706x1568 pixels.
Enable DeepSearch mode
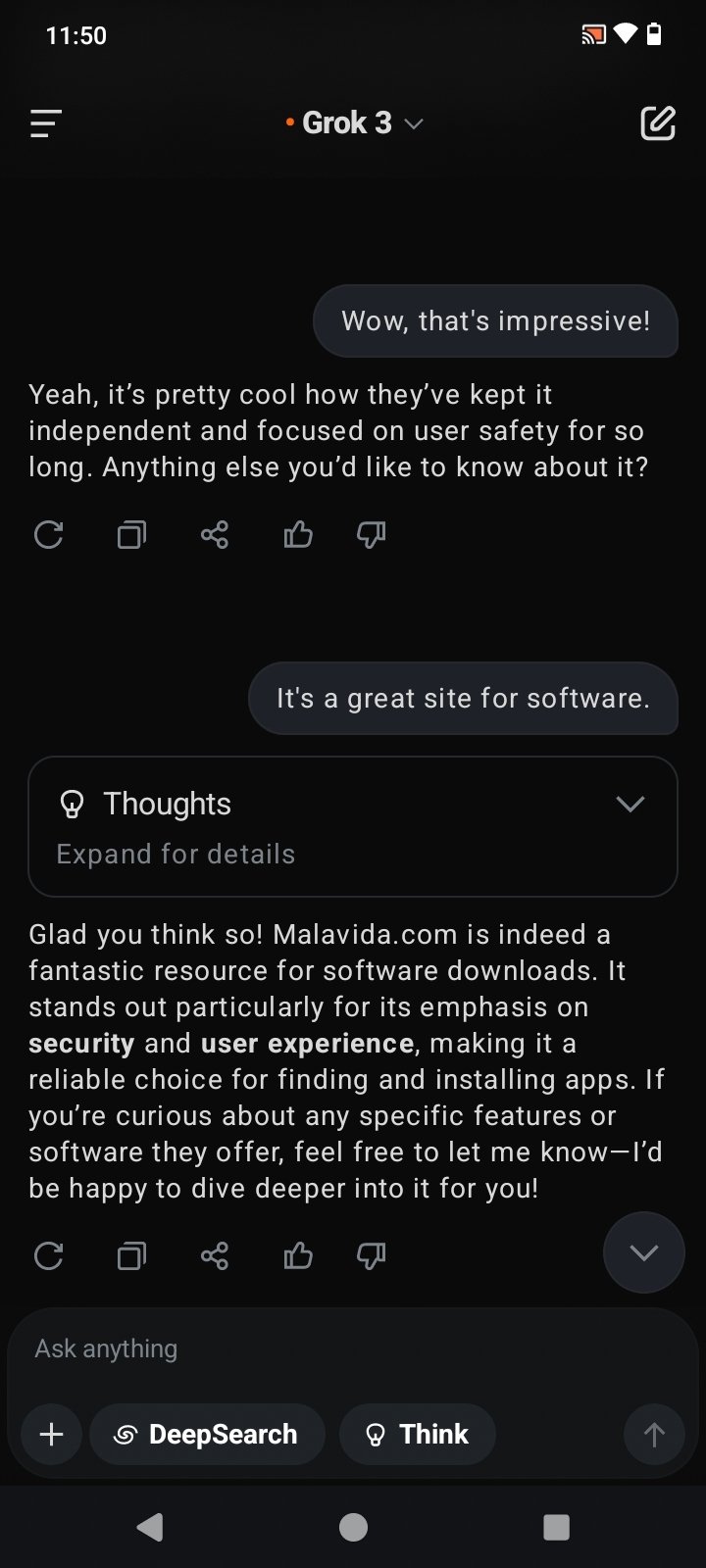(207, 1435)
